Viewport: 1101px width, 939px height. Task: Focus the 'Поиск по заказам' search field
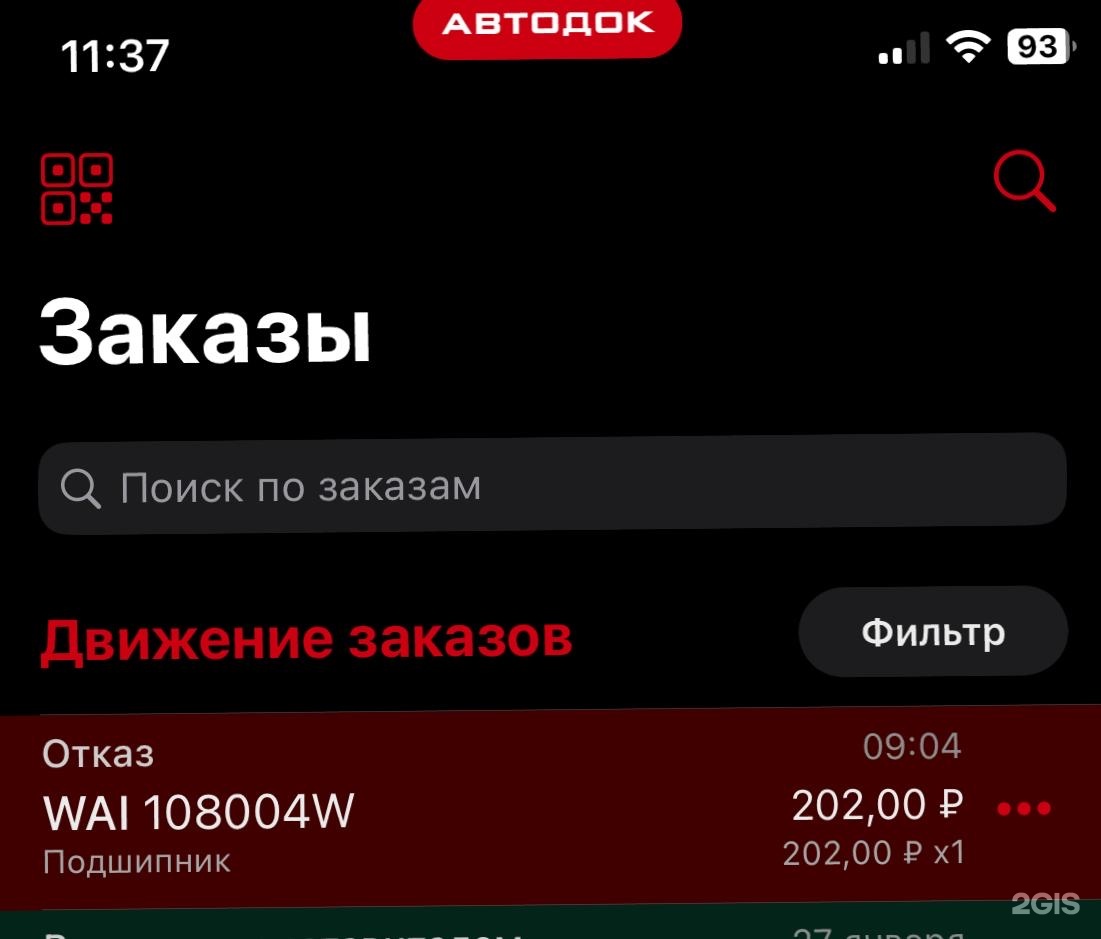click(x=552, y=487)
